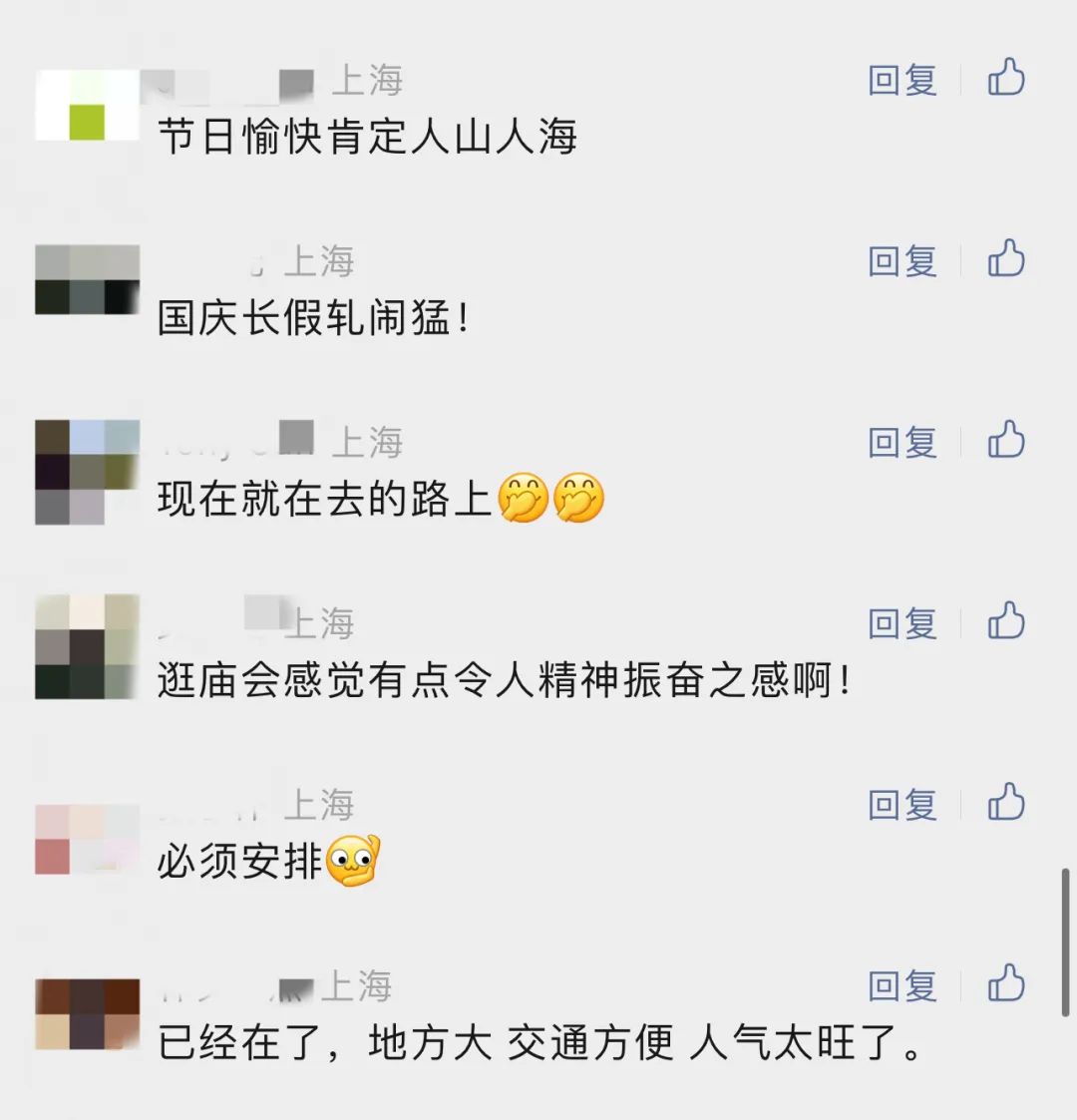Reply to the comment 已经在了，地方大
Screen dimensions: 1077x1120
[902, 985]
